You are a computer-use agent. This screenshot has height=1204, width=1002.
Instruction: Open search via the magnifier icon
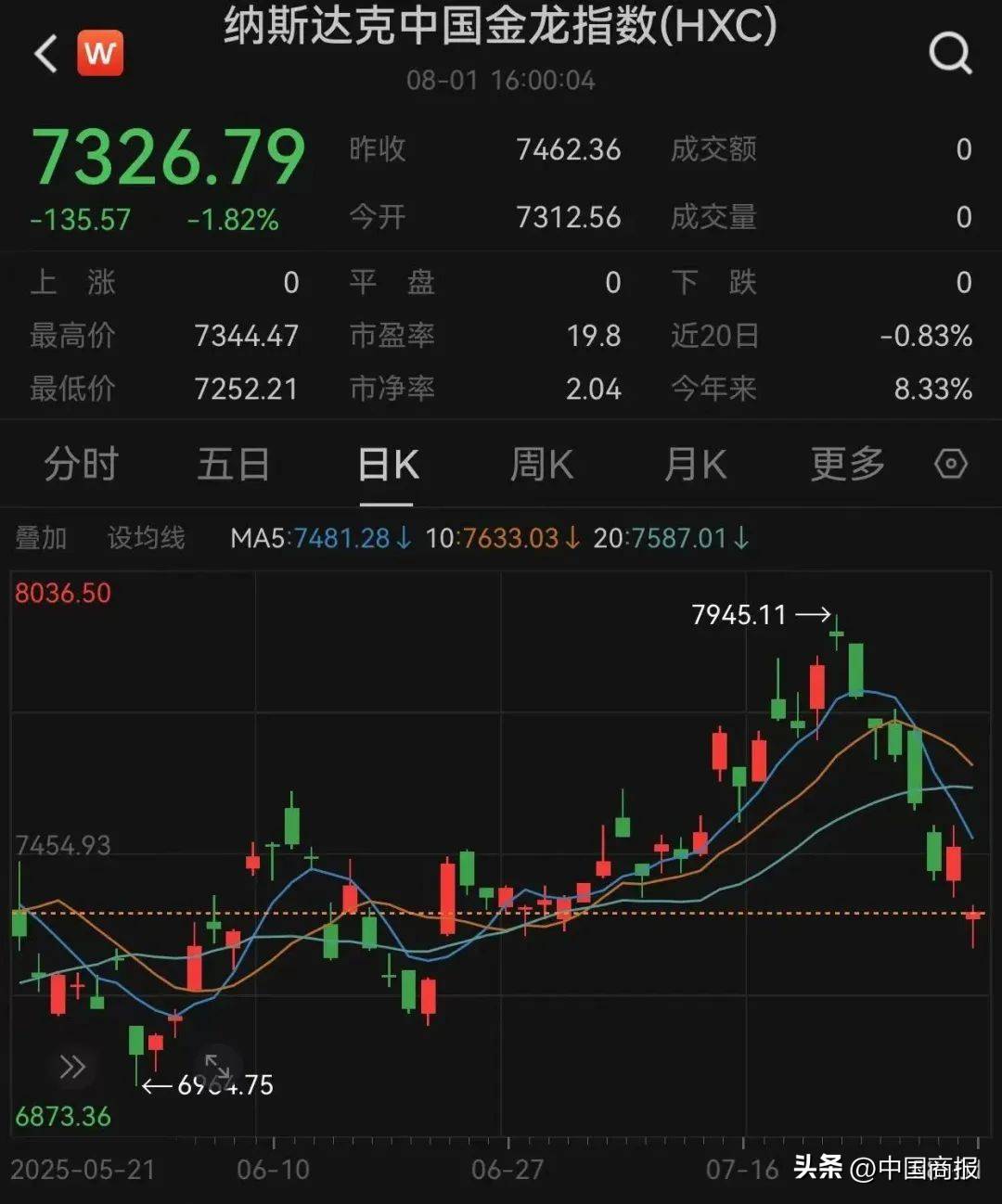[949, 51]
